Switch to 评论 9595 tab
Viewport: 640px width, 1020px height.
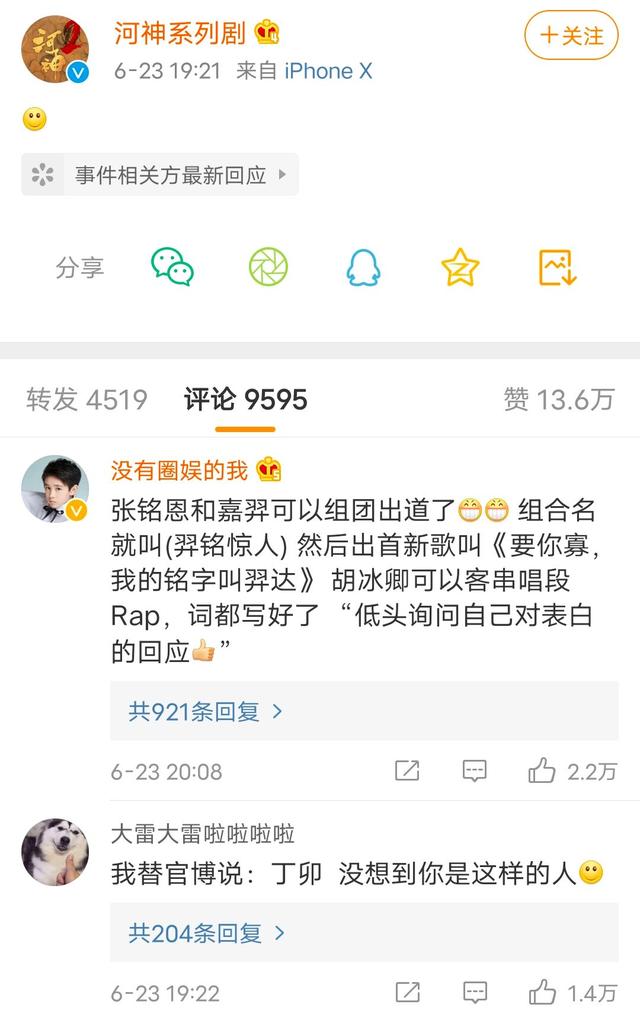coord(245,400)
